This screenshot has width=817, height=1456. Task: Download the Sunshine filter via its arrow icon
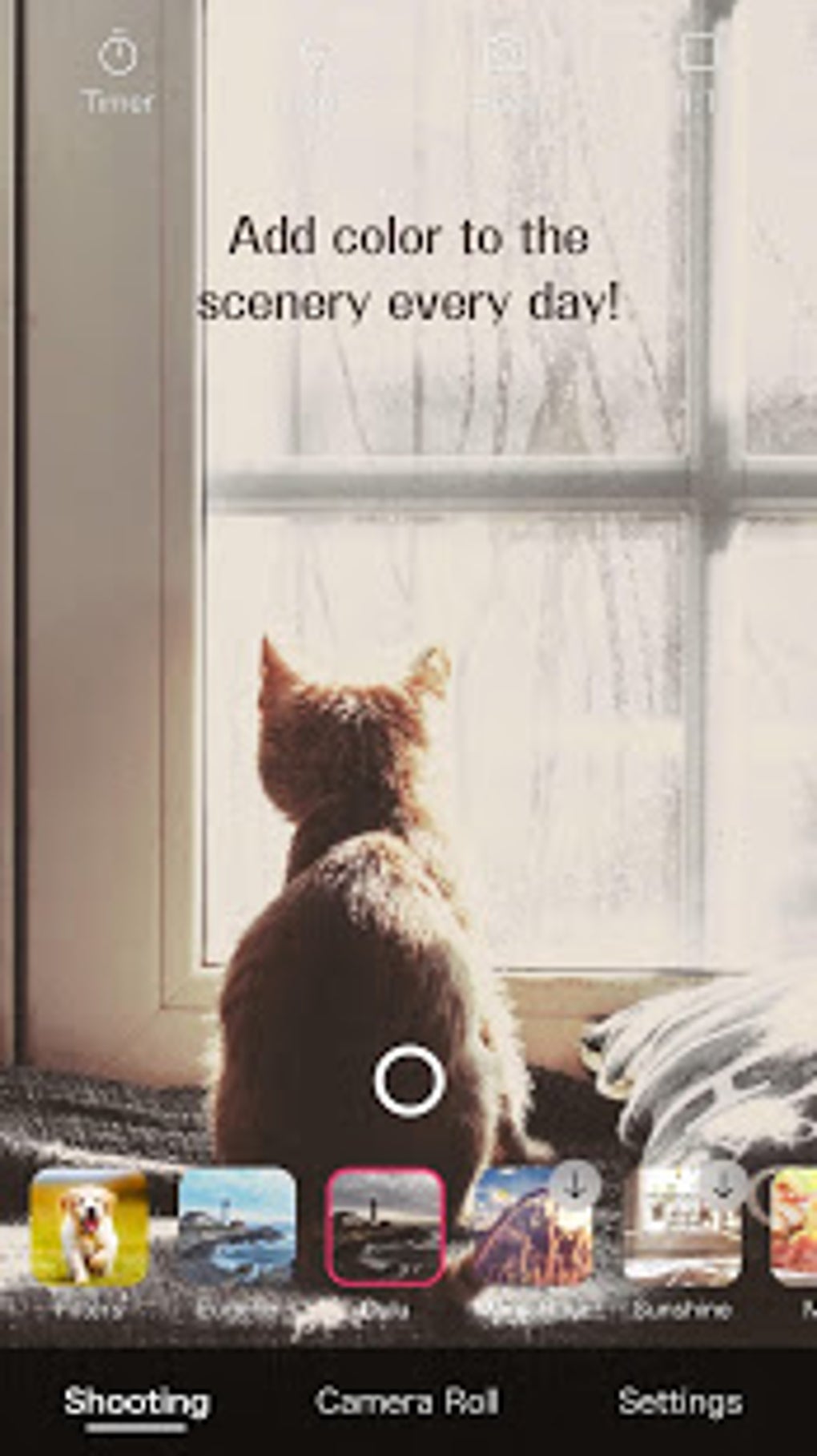(723, 1184)
